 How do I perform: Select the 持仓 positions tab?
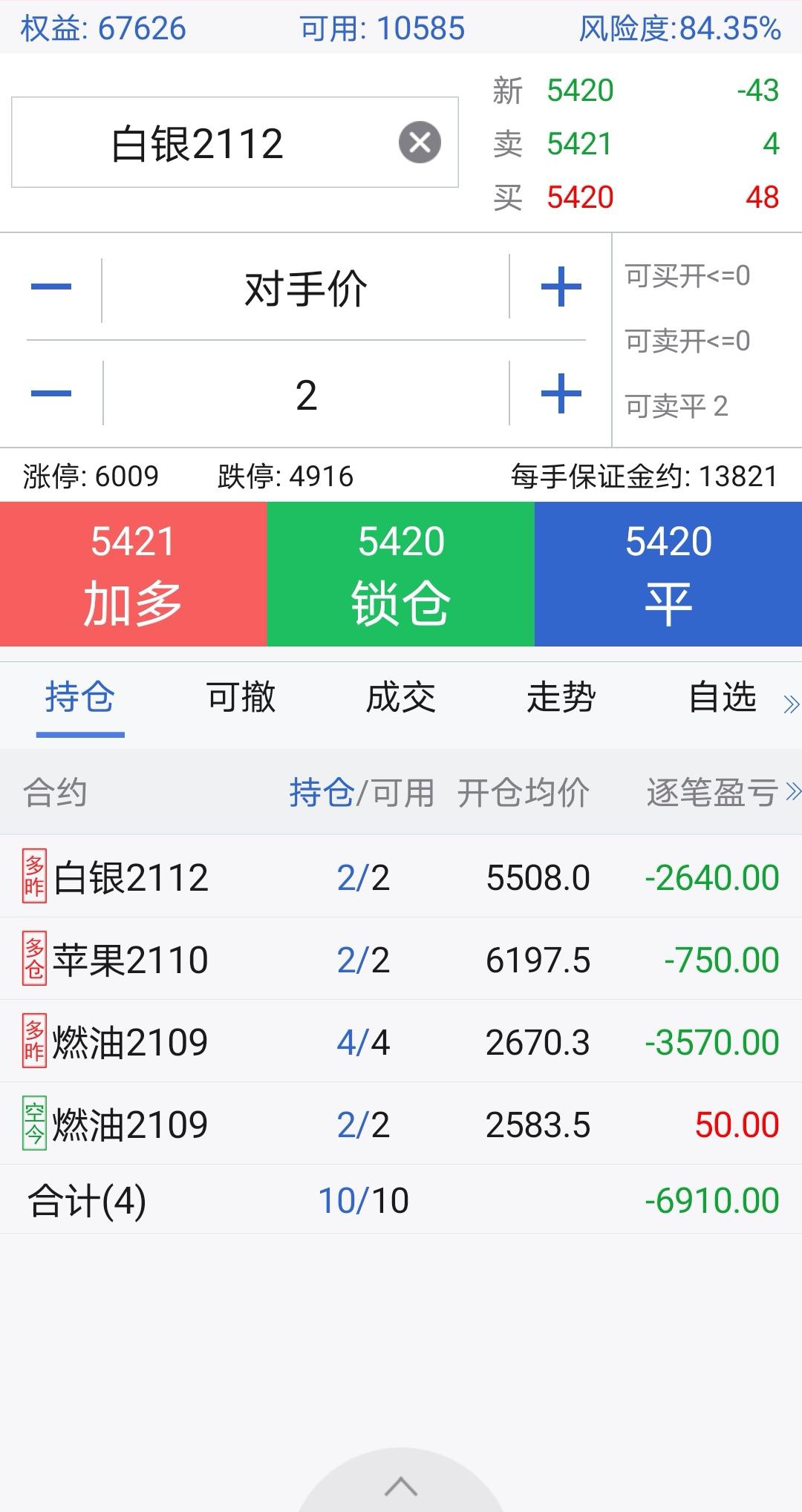(80, 698)
